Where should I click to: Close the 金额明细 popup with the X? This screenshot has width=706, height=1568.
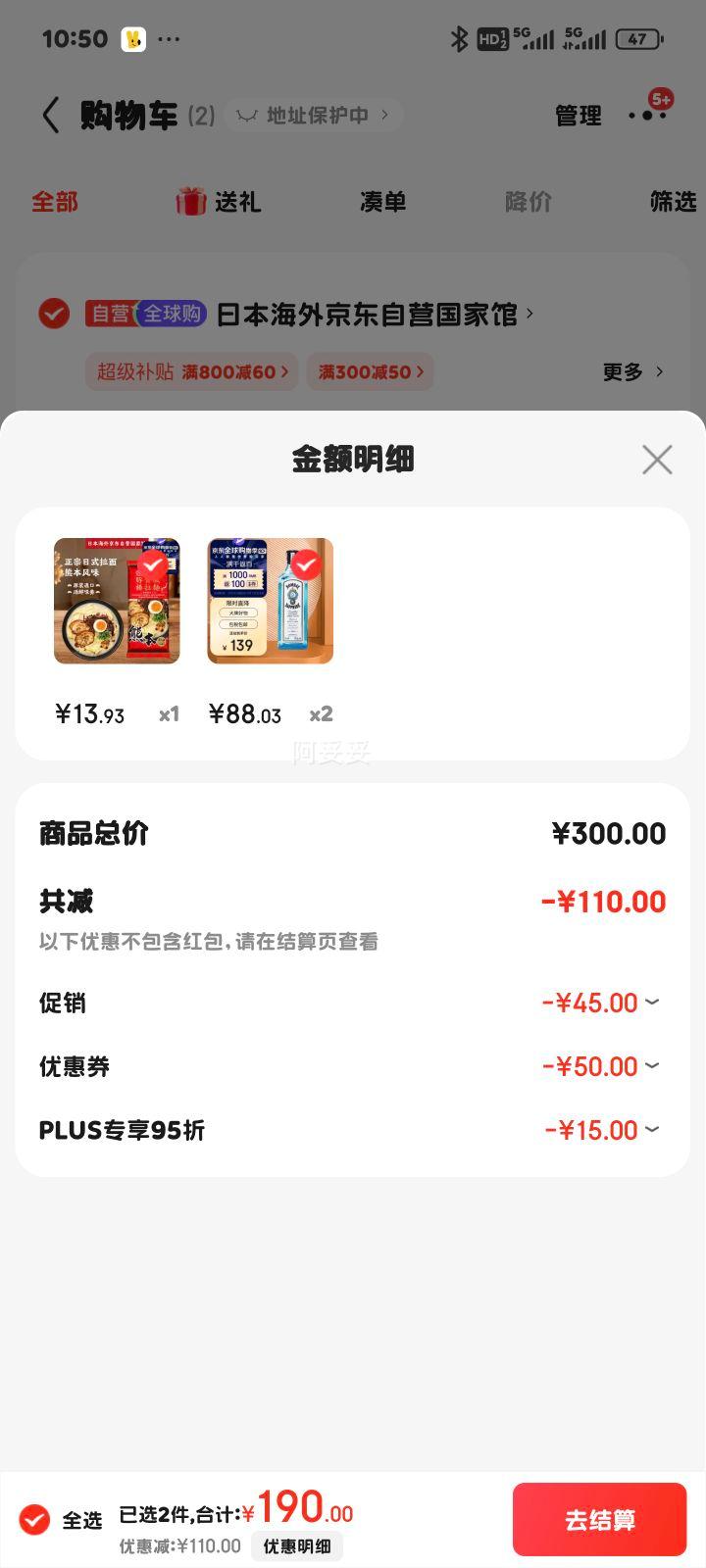point(656,460)
